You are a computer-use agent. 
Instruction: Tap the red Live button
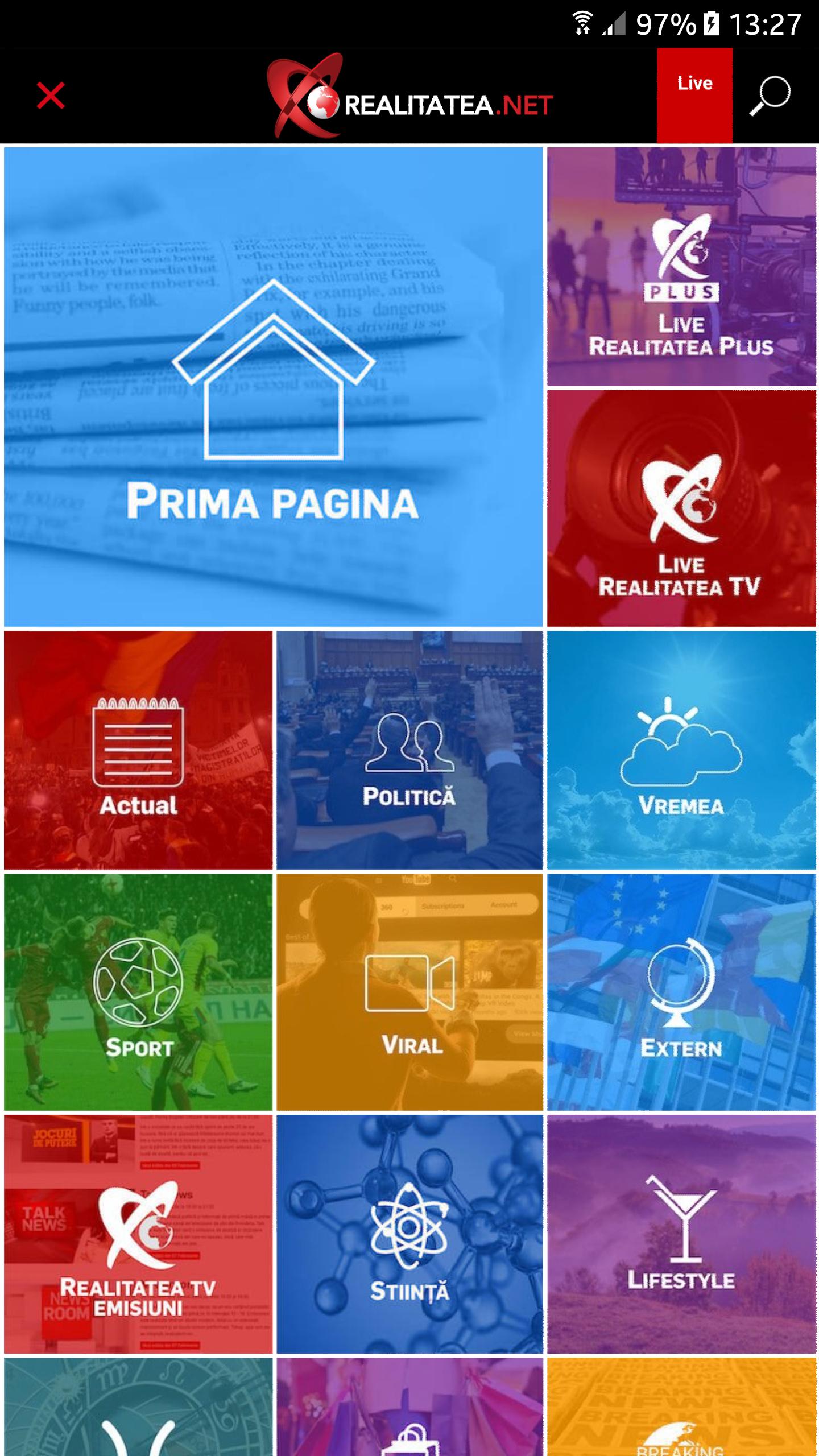click(694, 95)
